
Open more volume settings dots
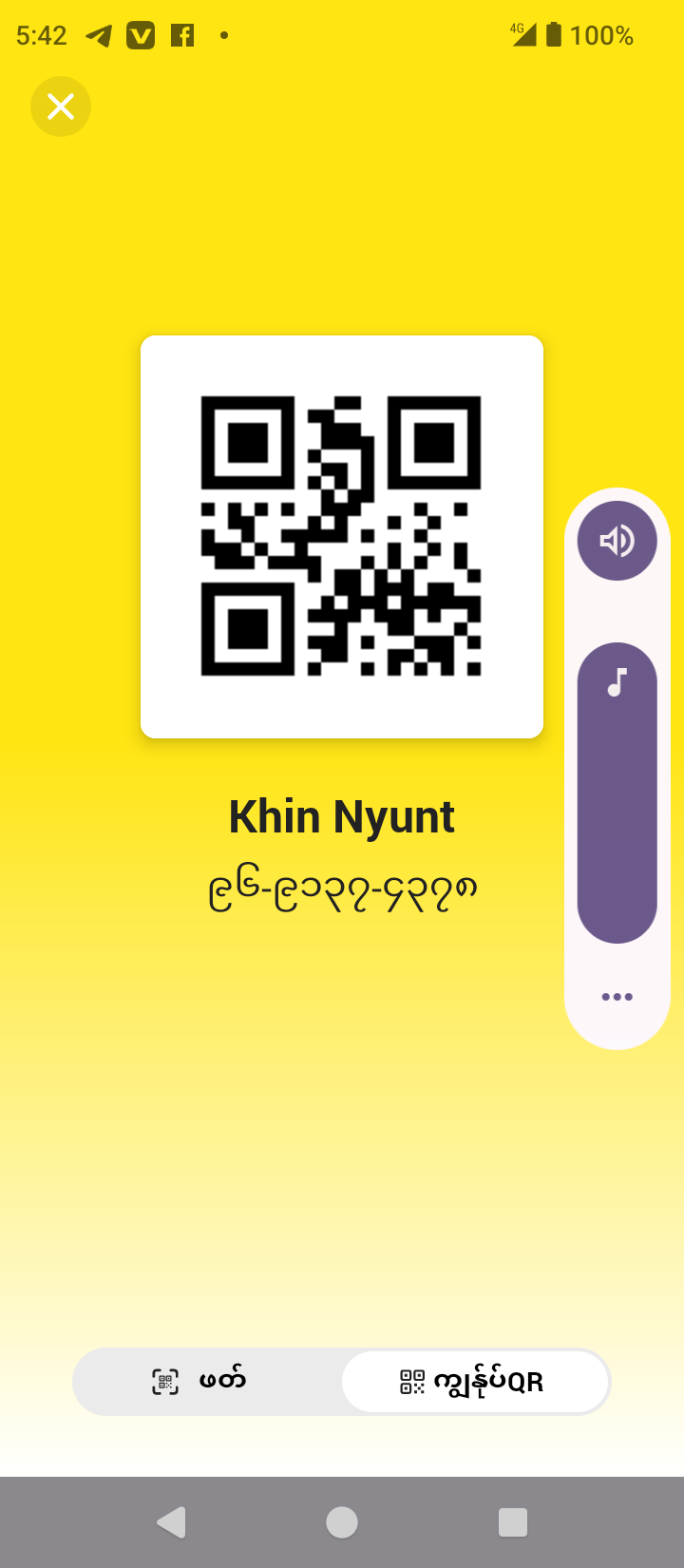(617, 997)
